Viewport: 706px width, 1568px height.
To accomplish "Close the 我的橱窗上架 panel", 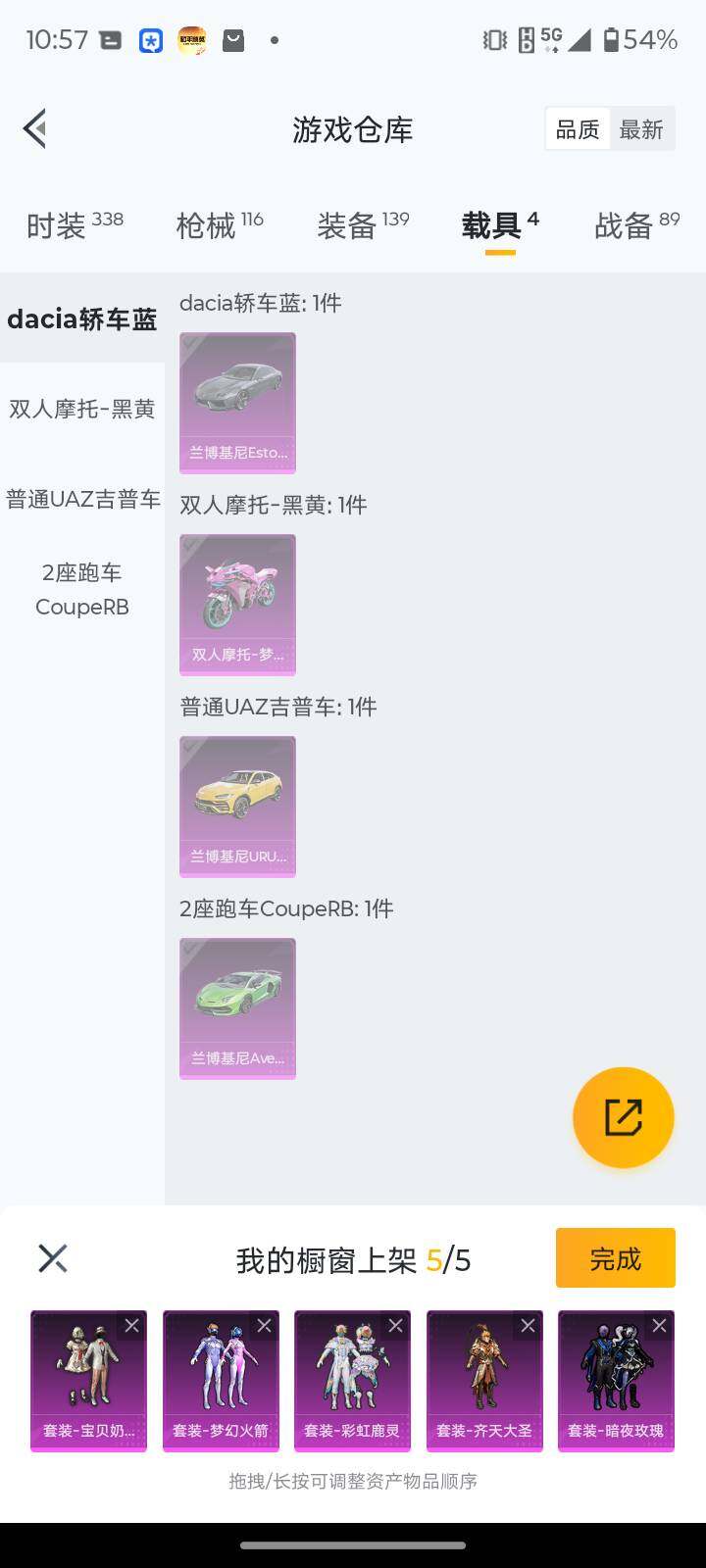I will [x=51, y=1257].
